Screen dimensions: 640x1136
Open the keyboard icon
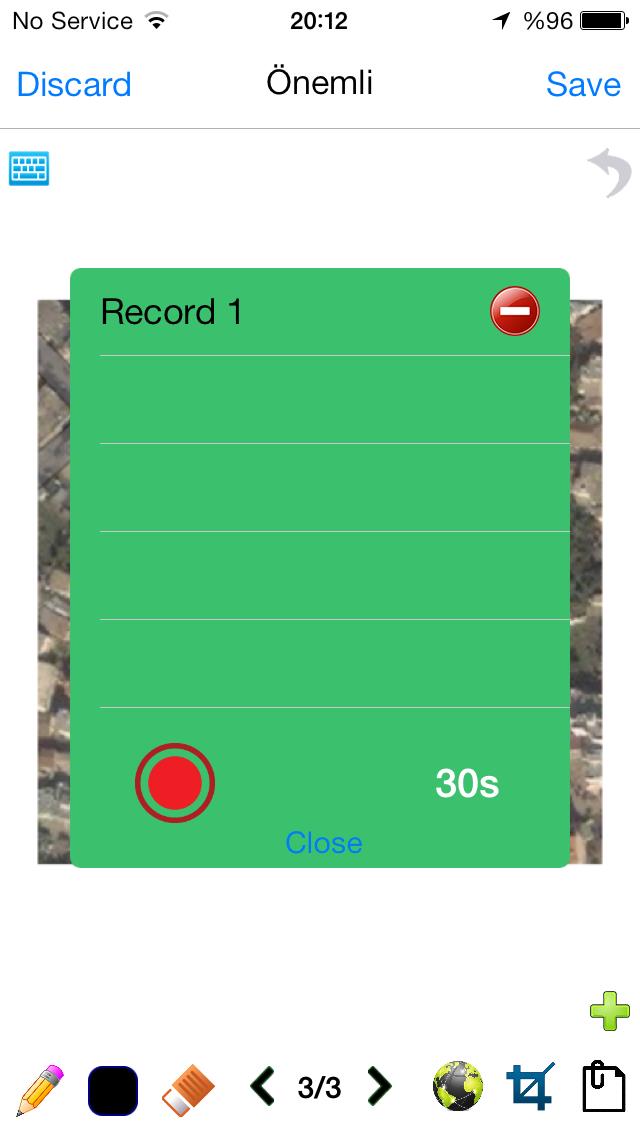coord(29,169)
